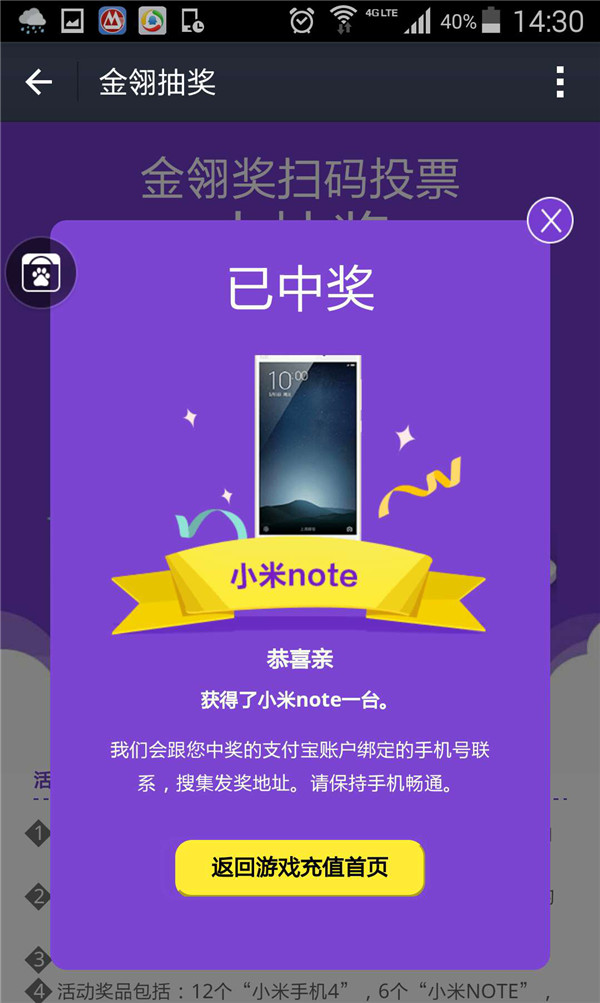Tap 返回游戏充值首页 button
The height and width of the screenshot is (1003, 600).
[300, 867]
